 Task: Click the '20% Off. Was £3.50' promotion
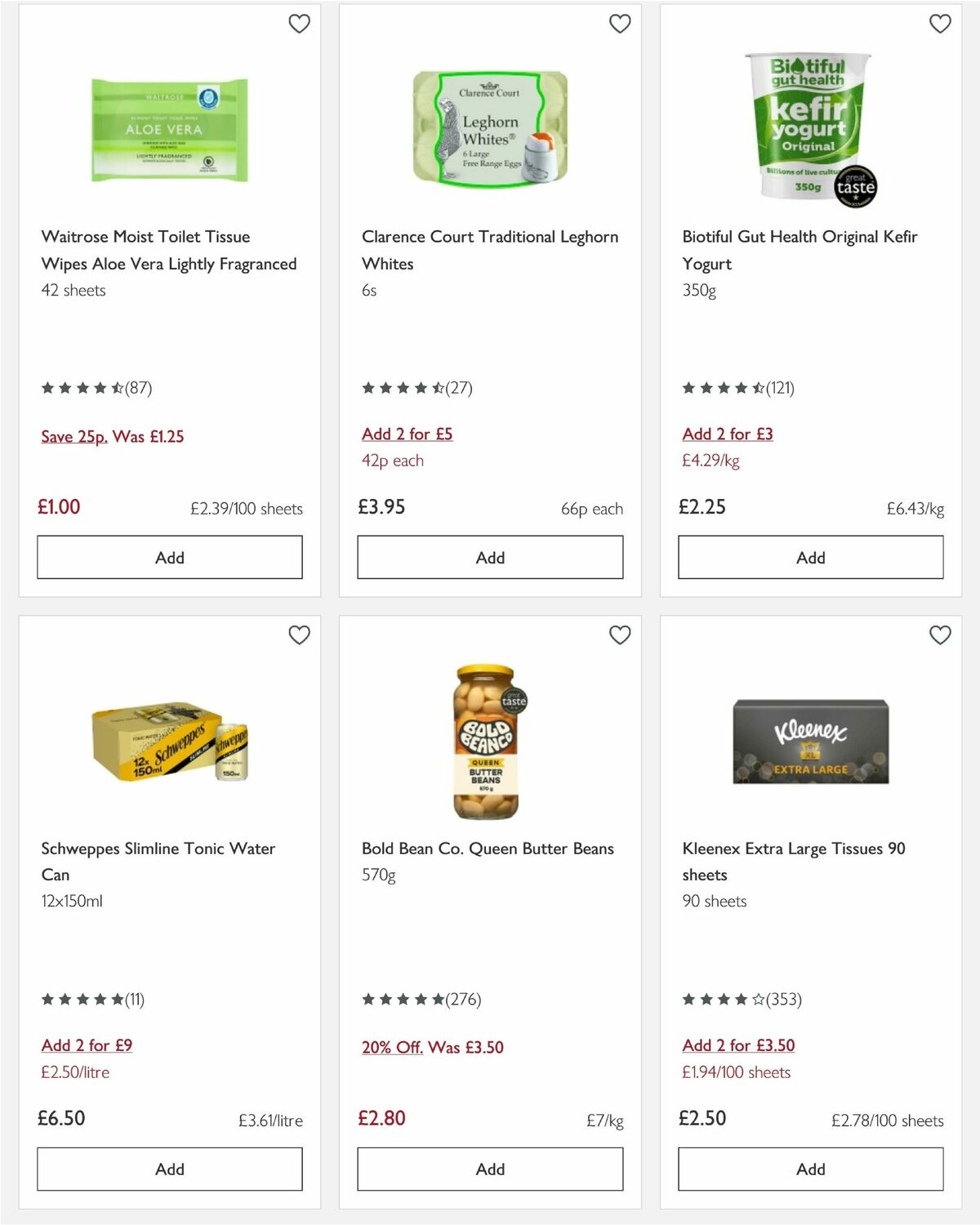pyautogui.click(x=433, y=1046)
